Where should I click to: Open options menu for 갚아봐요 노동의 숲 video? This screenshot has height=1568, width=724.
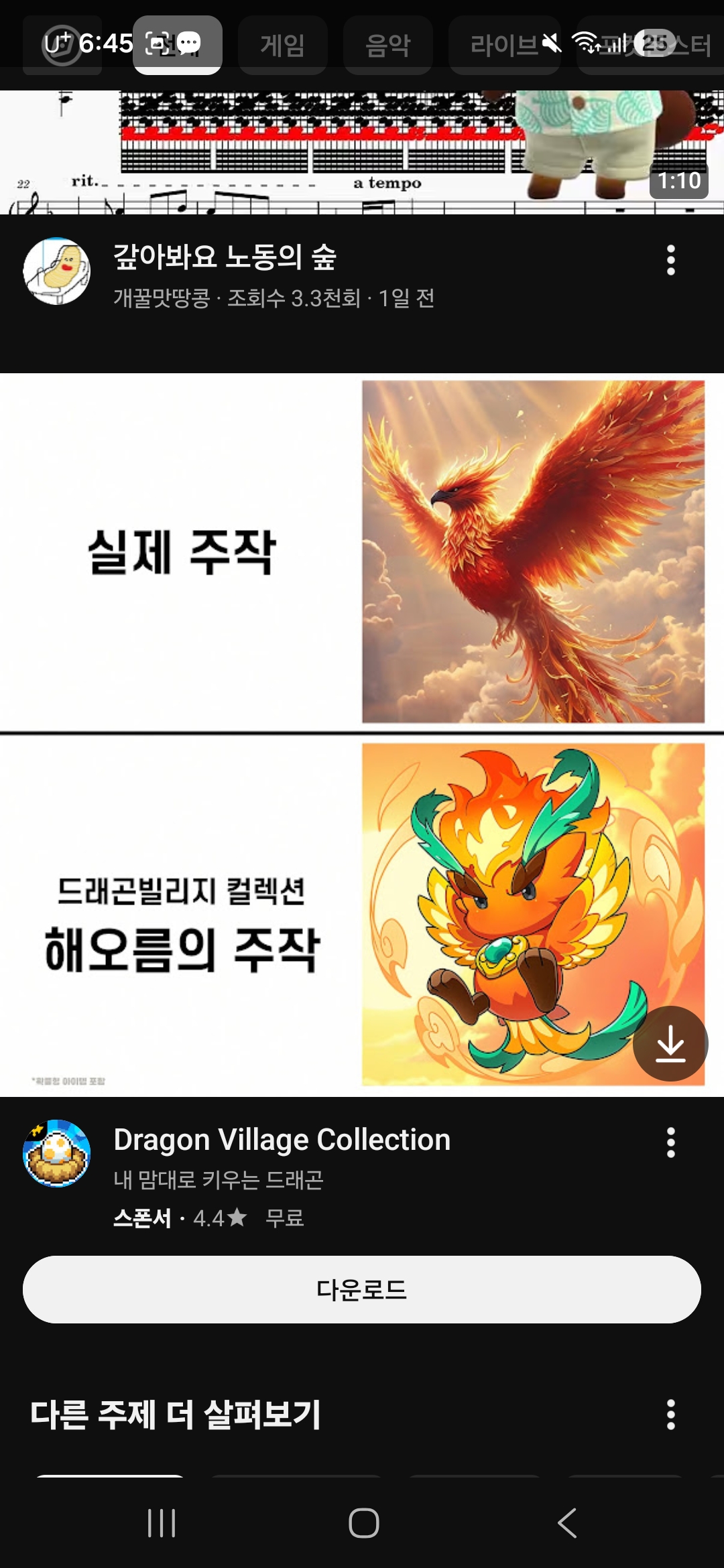670,260
